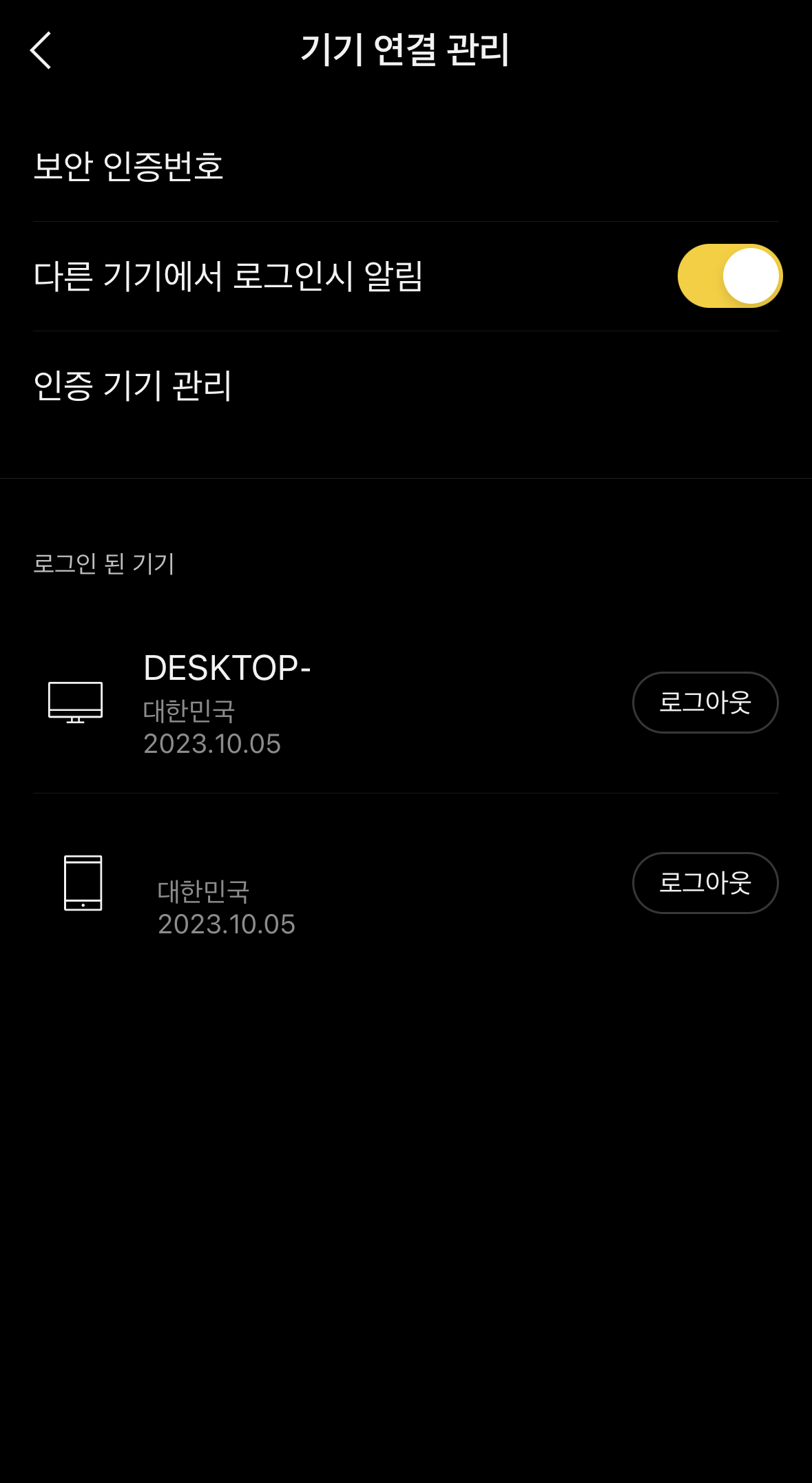Click the 기기 연결 관리 title
The image size is (812, 1483).
[406, 48]
